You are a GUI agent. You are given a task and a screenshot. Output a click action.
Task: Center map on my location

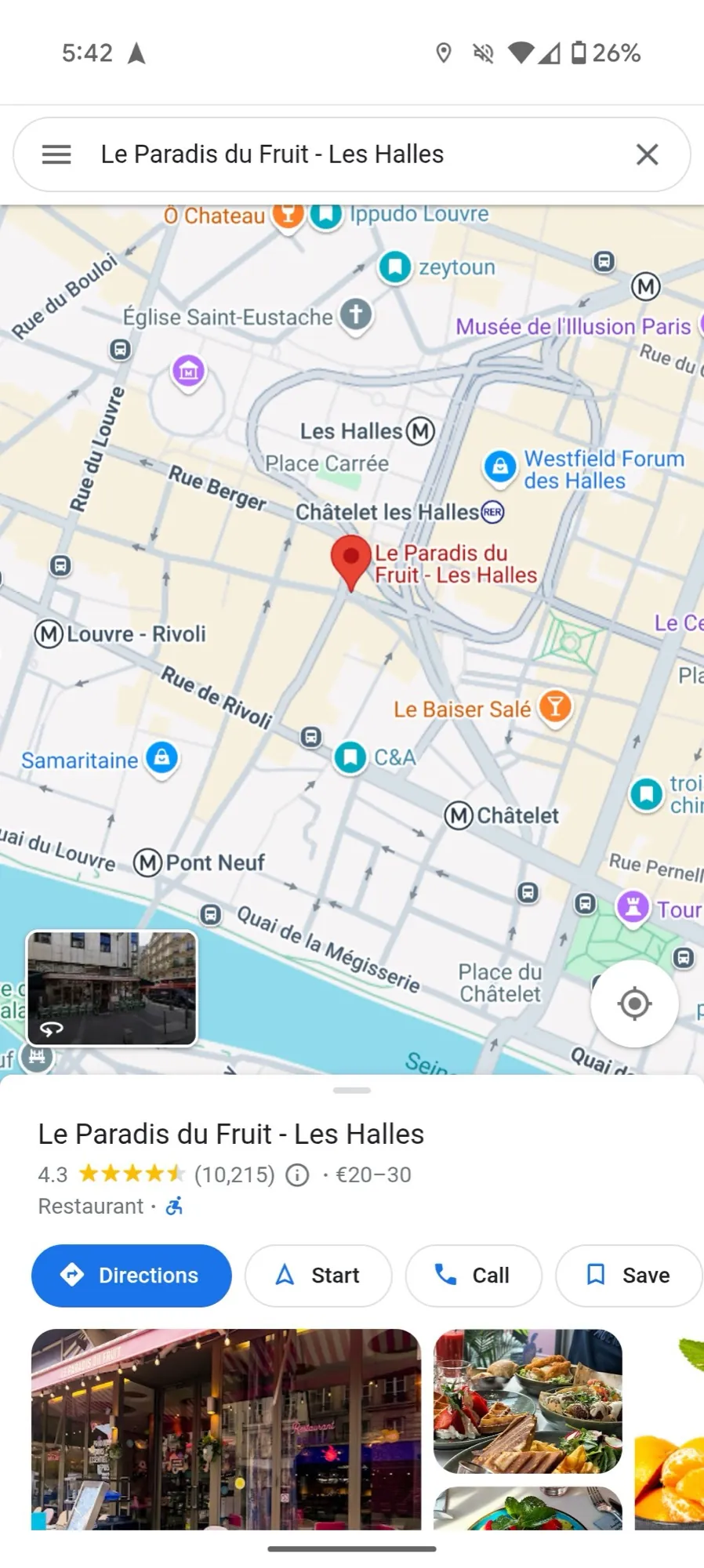[x=634, y=1004]
